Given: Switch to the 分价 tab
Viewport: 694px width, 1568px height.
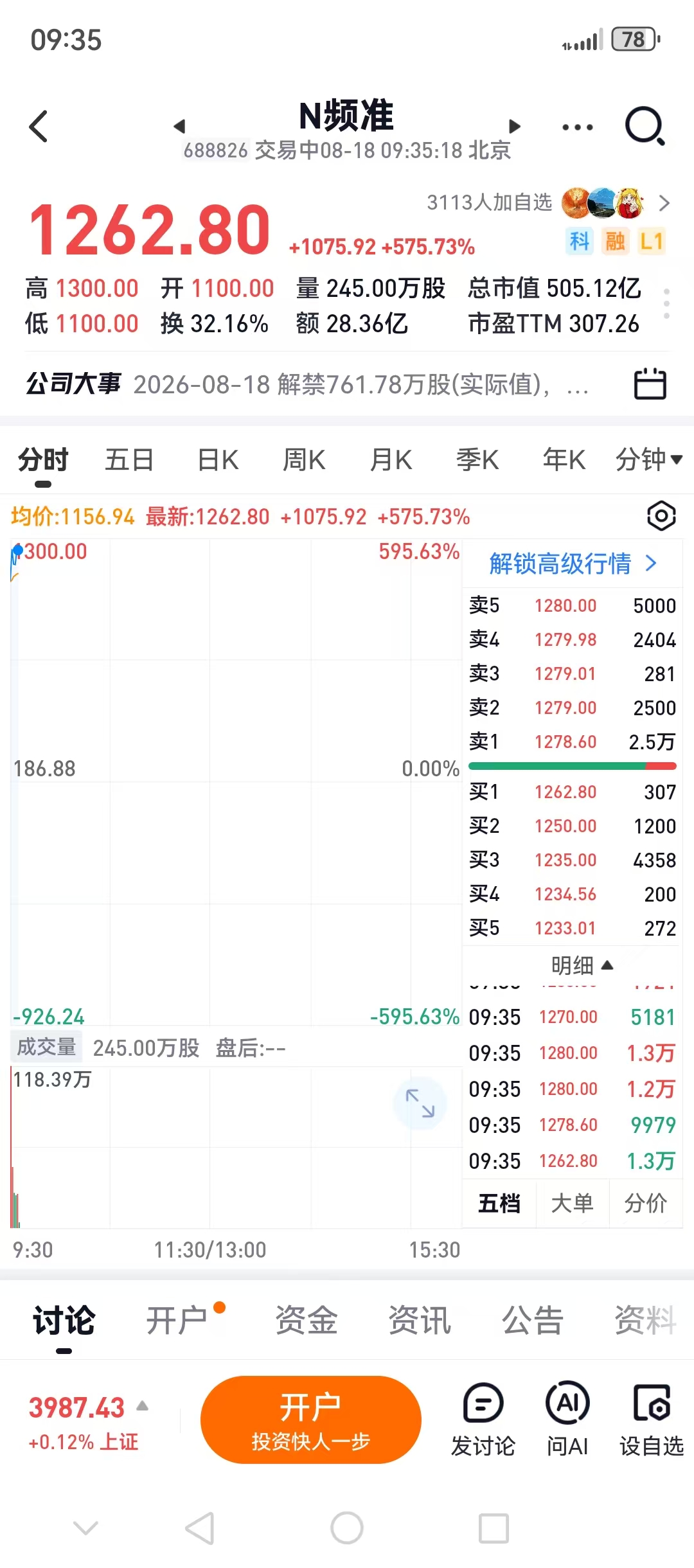Looking at the screenshot, I should tap(645, 1203).
